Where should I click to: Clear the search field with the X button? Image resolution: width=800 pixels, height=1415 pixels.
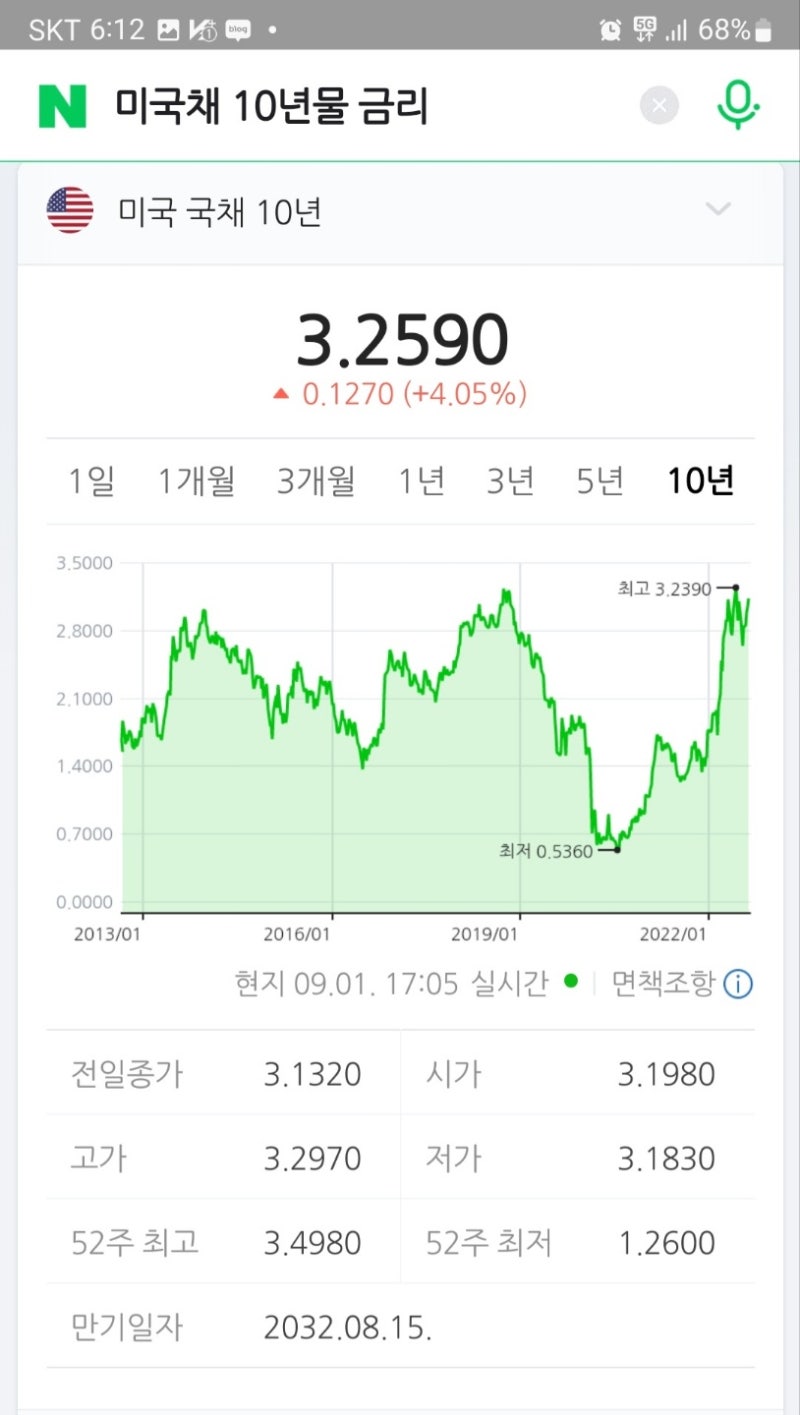point(658,105)
